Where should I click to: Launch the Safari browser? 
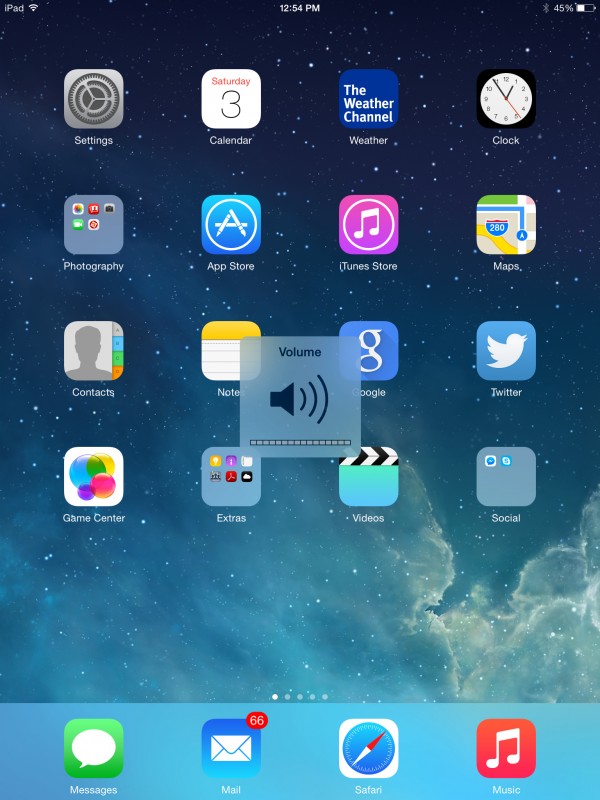tap(368, 749)
